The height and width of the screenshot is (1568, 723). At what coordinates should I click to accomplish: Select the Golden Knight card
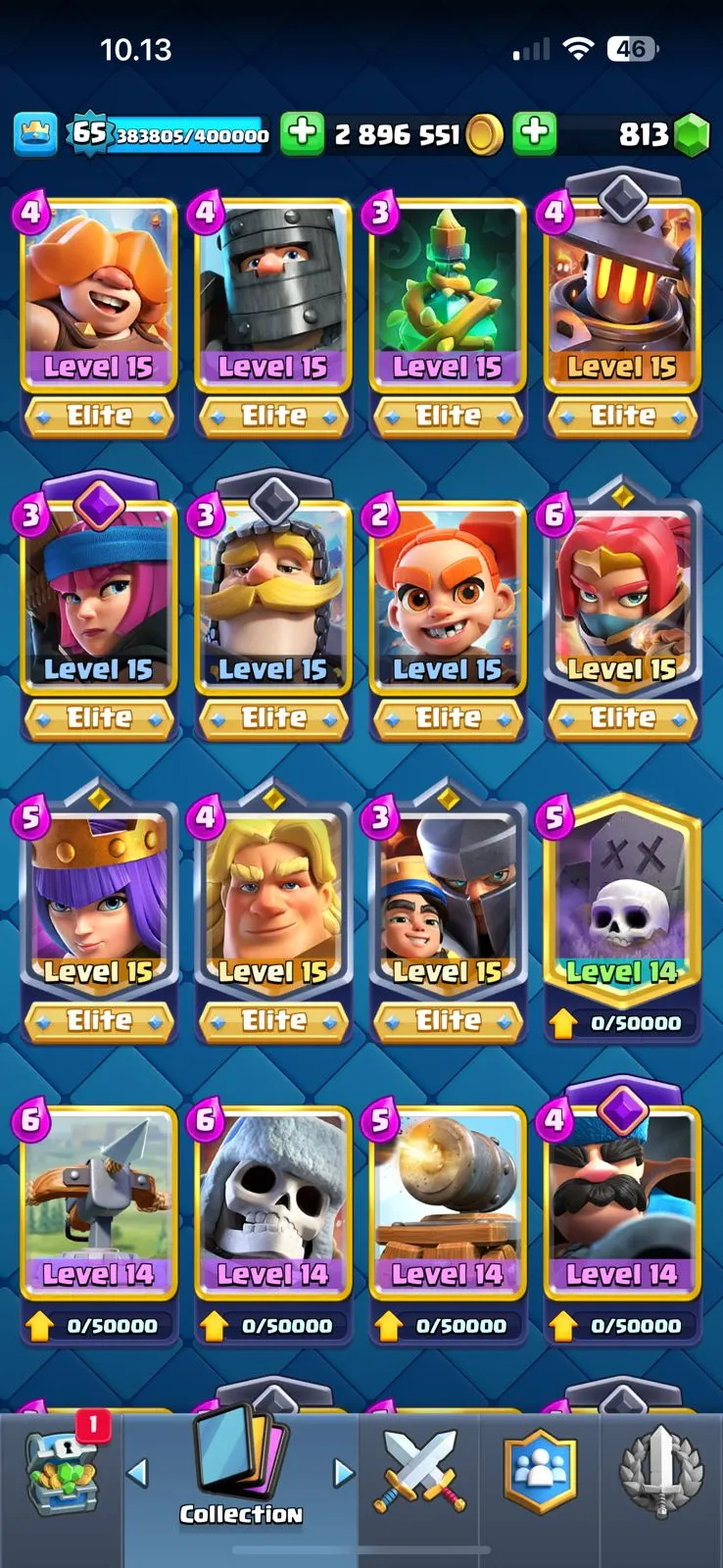coord(272,900)
